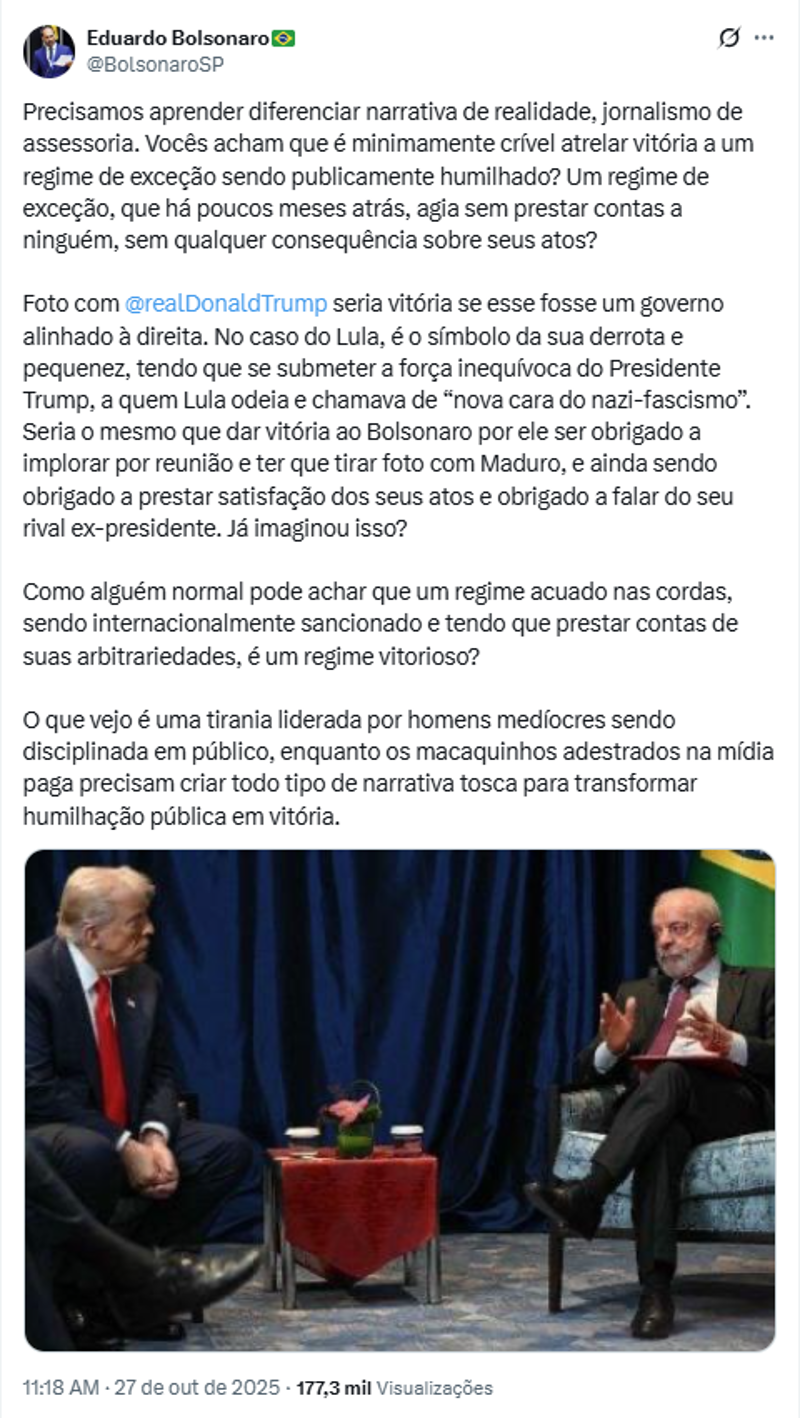Open the @BolsonaroSP handle
This screenshot has width=800, height=1418.
(155, 64)
